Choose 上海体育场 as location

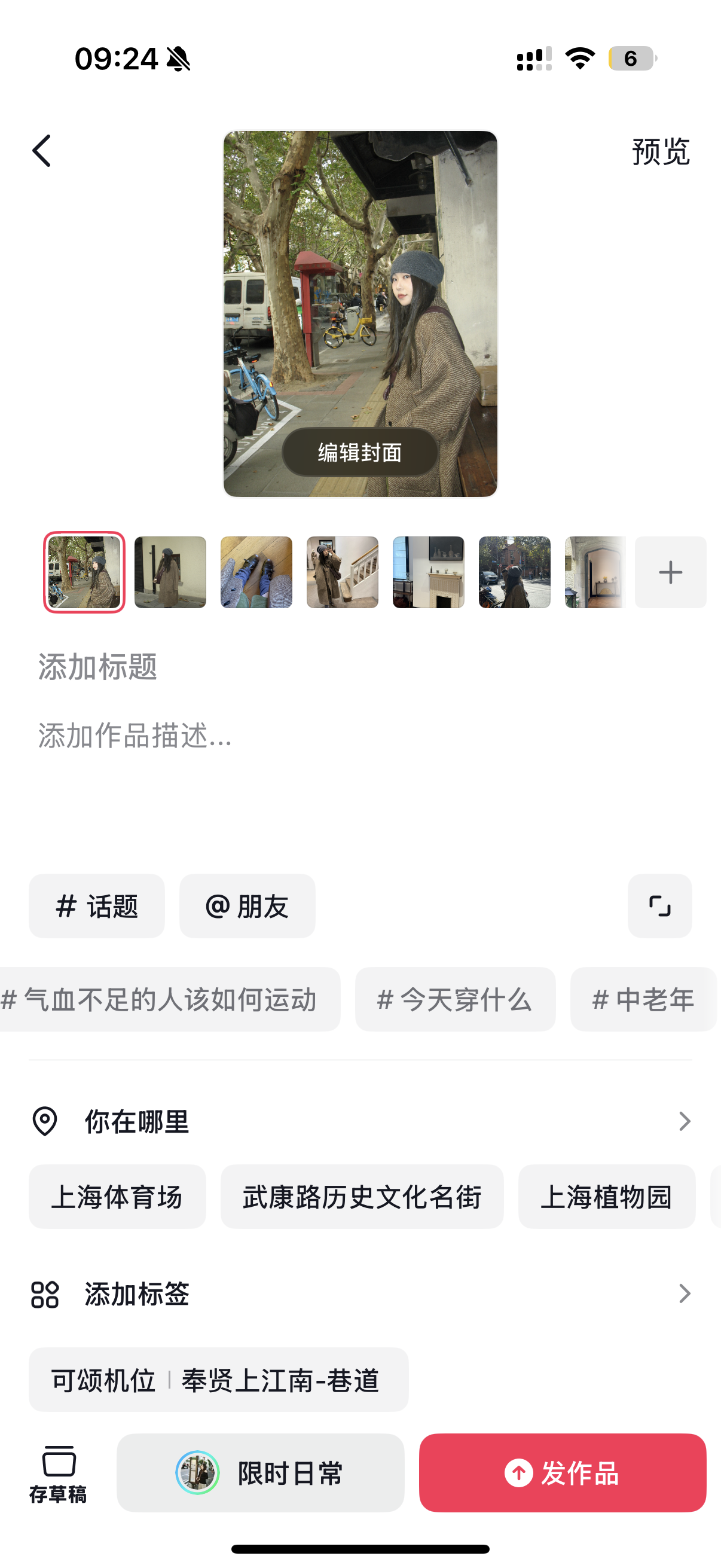coord(117,1197)
